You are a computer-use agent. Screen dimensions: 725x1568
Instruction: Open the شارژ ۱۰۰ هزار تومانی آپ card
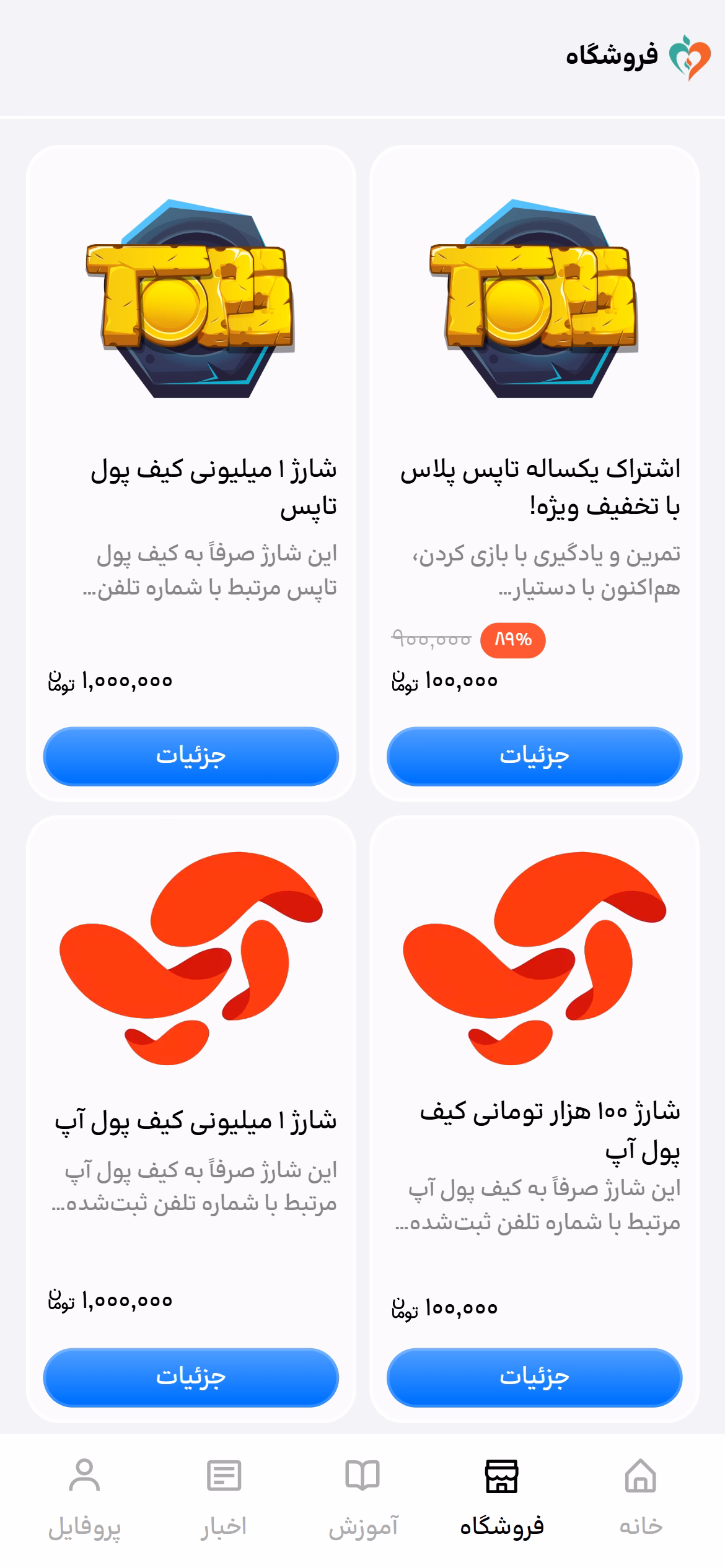coord(534,1119)
